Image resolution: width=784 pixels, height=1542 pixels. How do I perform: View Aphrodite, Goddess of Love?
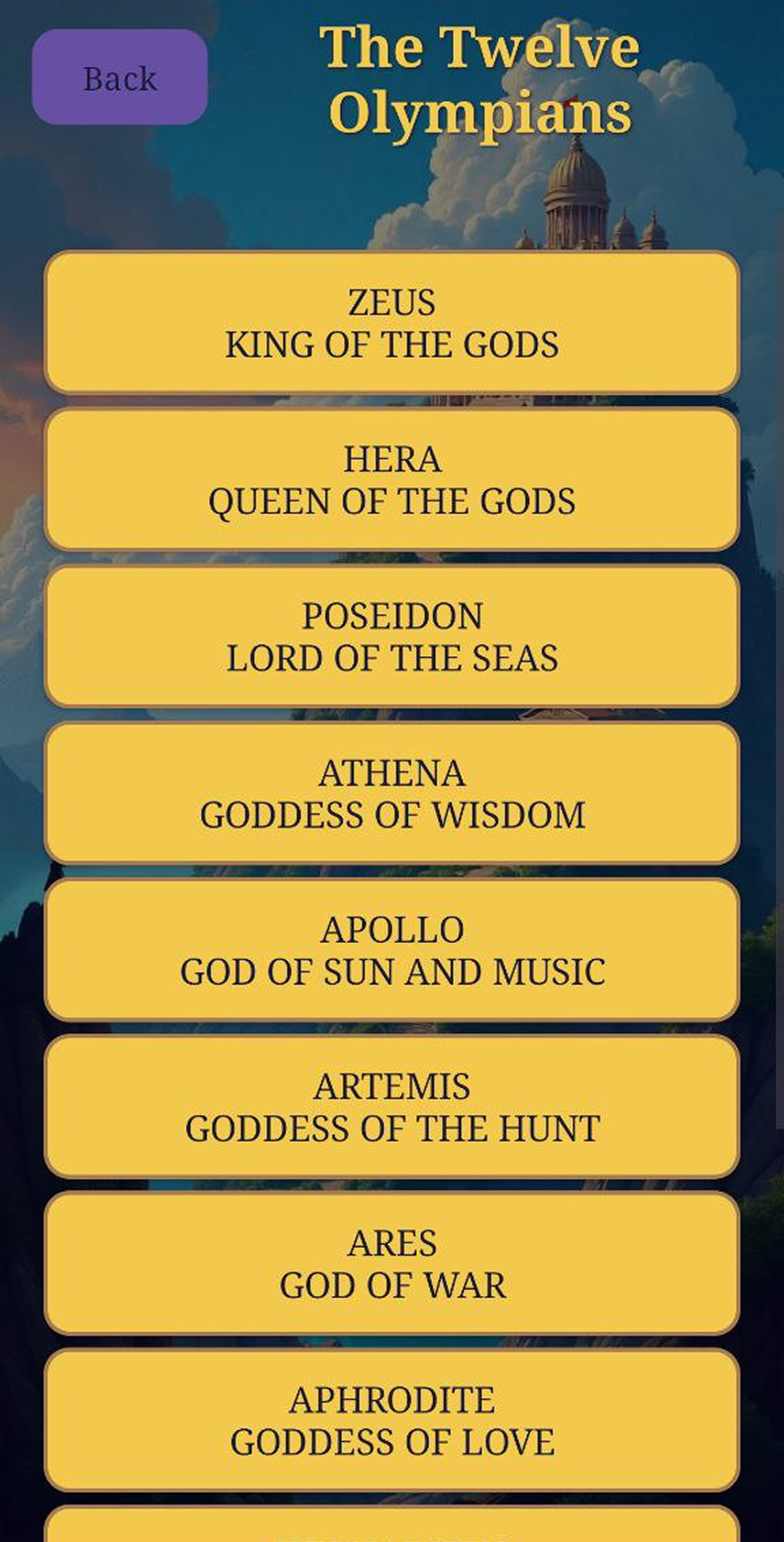click(392, 1421)
